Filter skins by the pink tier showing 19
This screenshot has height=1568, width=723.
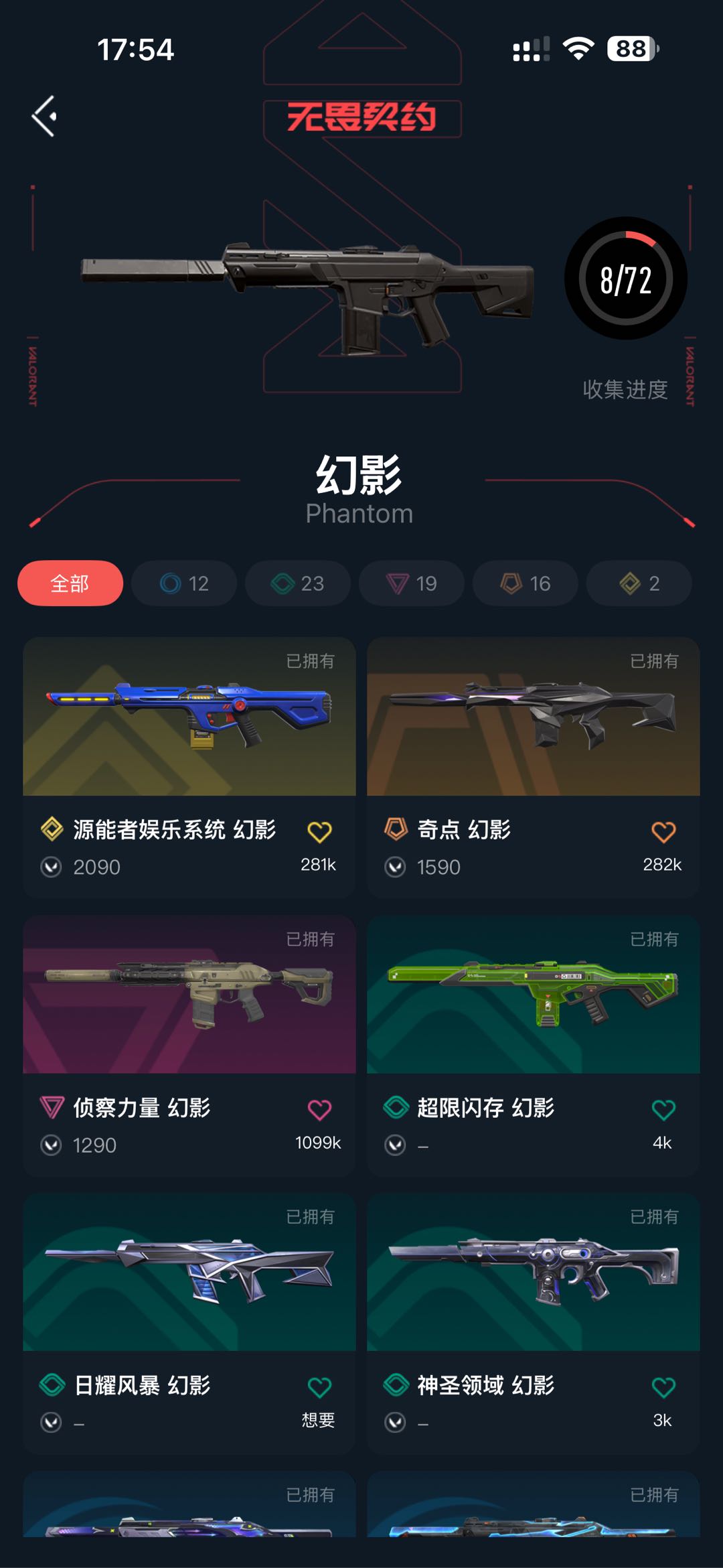click(412, 583)
